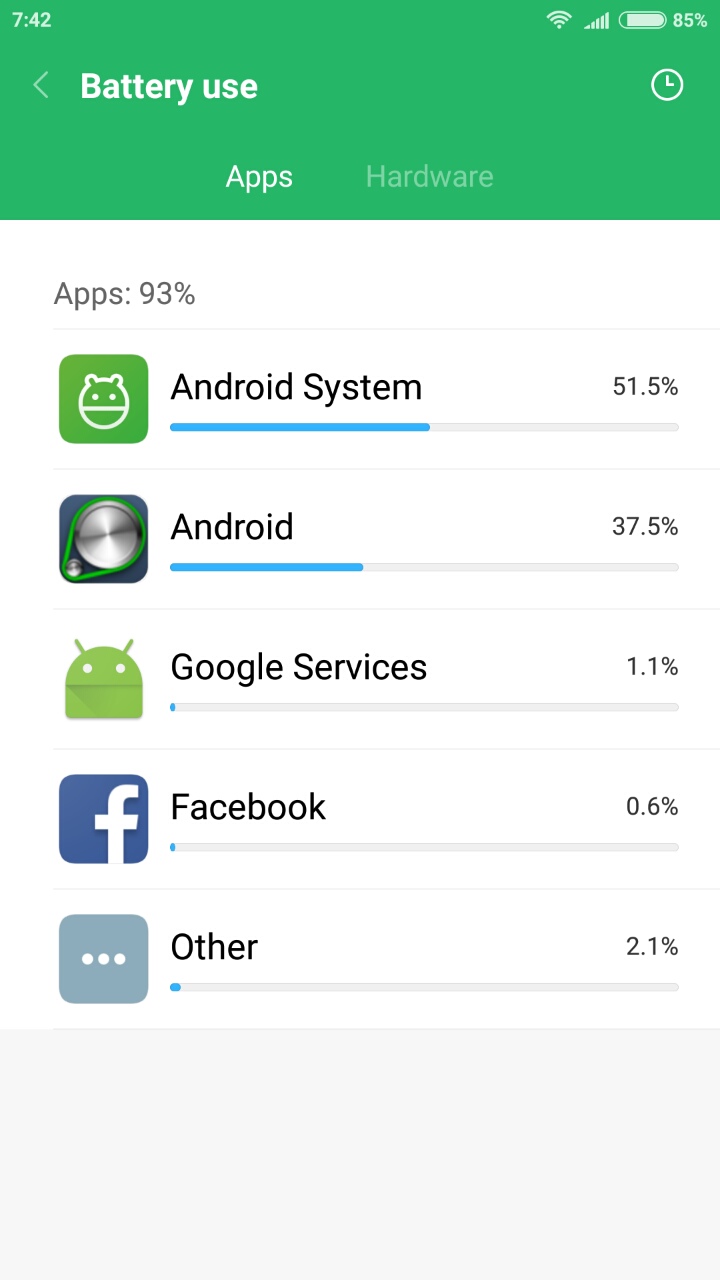The image size is (720, 1280).
Task: Open the battery history clock icon
Action: [x=667, y=86]
